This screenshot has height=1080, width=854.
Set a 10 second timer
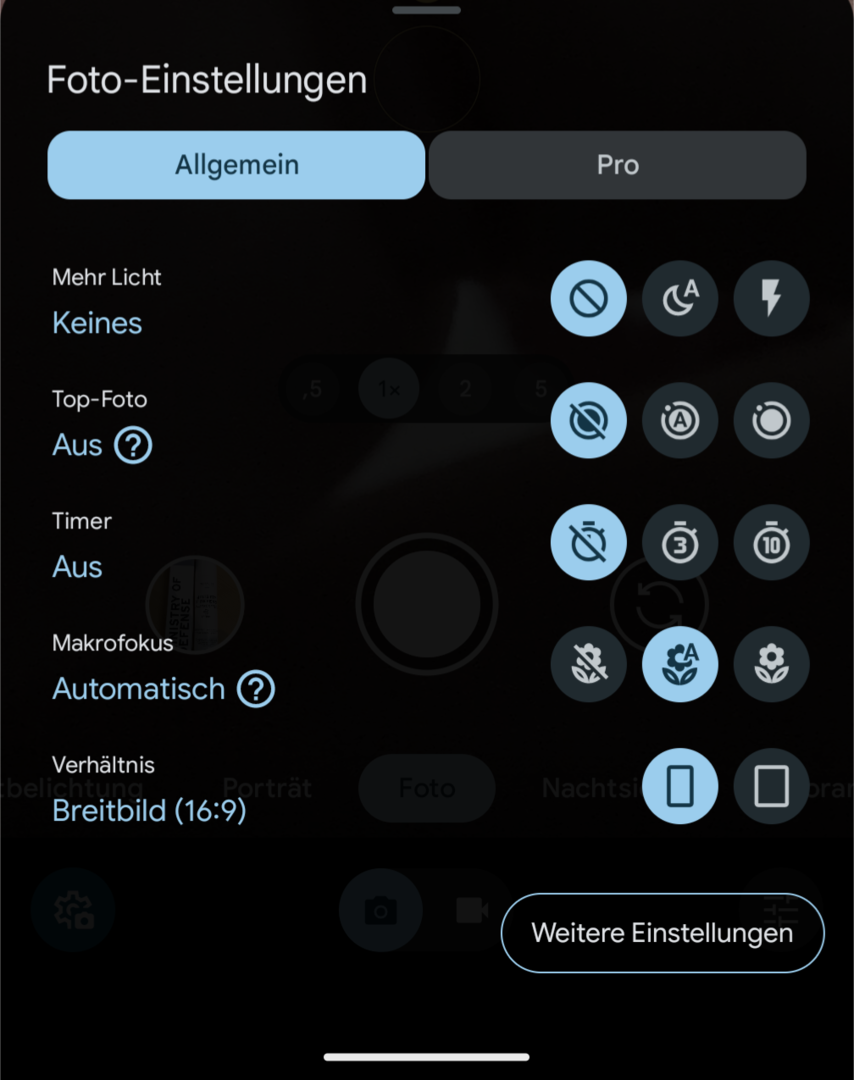tap(771, 542)
